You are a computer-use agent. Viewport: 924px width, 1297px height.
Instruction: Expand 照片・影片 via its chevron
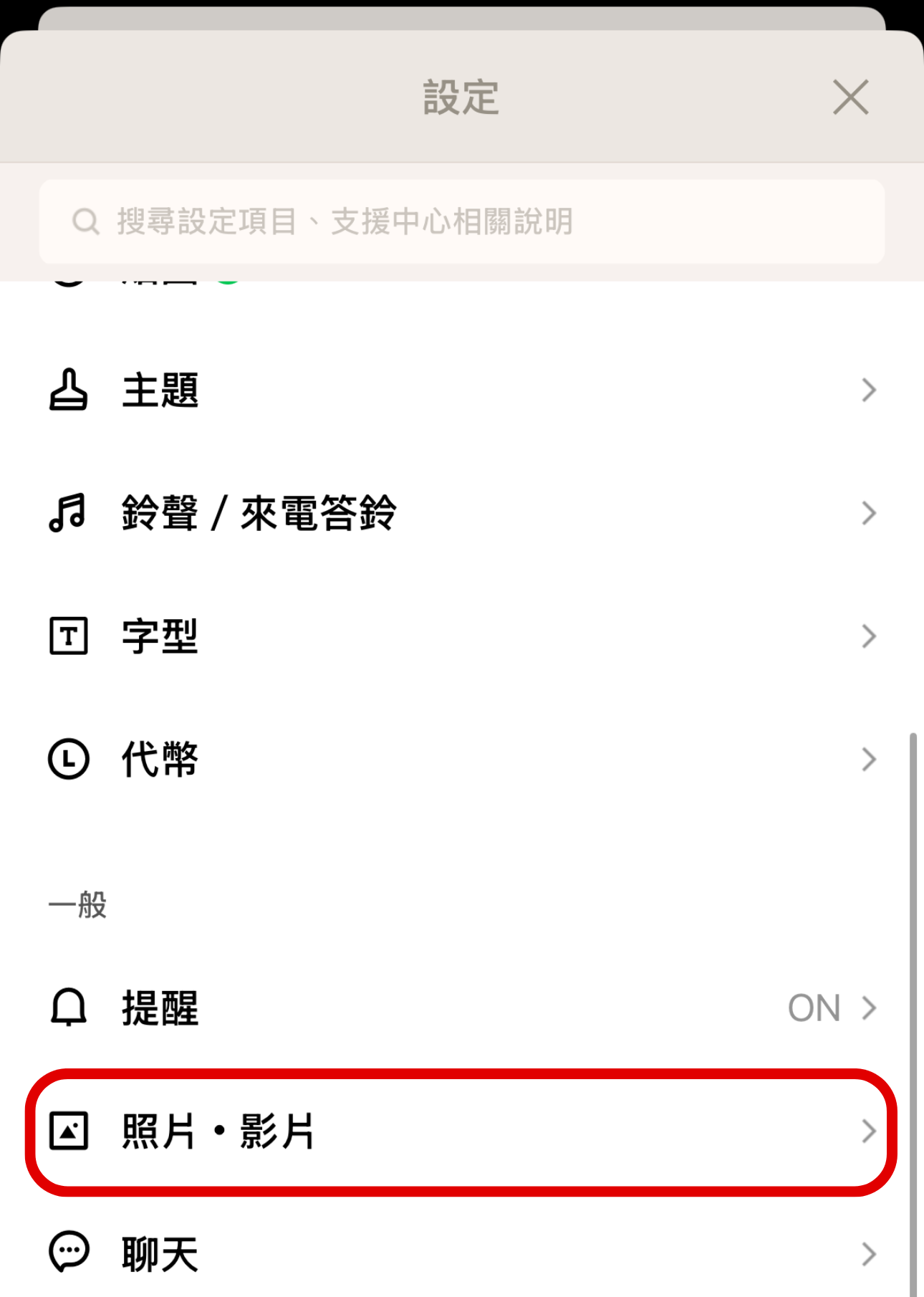click(868, 1131)
